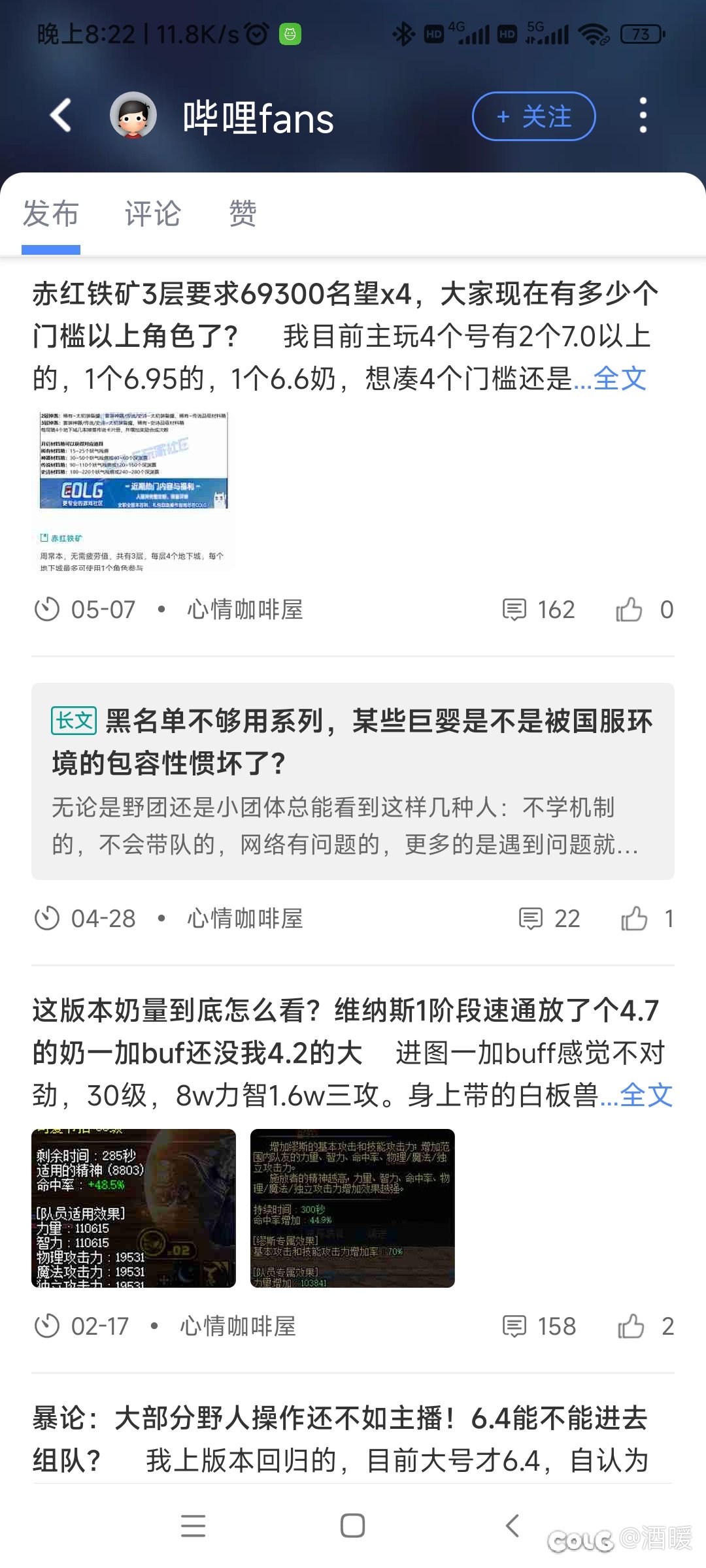Viewport: 706px width, 1568px height.
Task: Open the first screenshot showing 剩余时间 285秒
Action: click(x=133, y=1208)
